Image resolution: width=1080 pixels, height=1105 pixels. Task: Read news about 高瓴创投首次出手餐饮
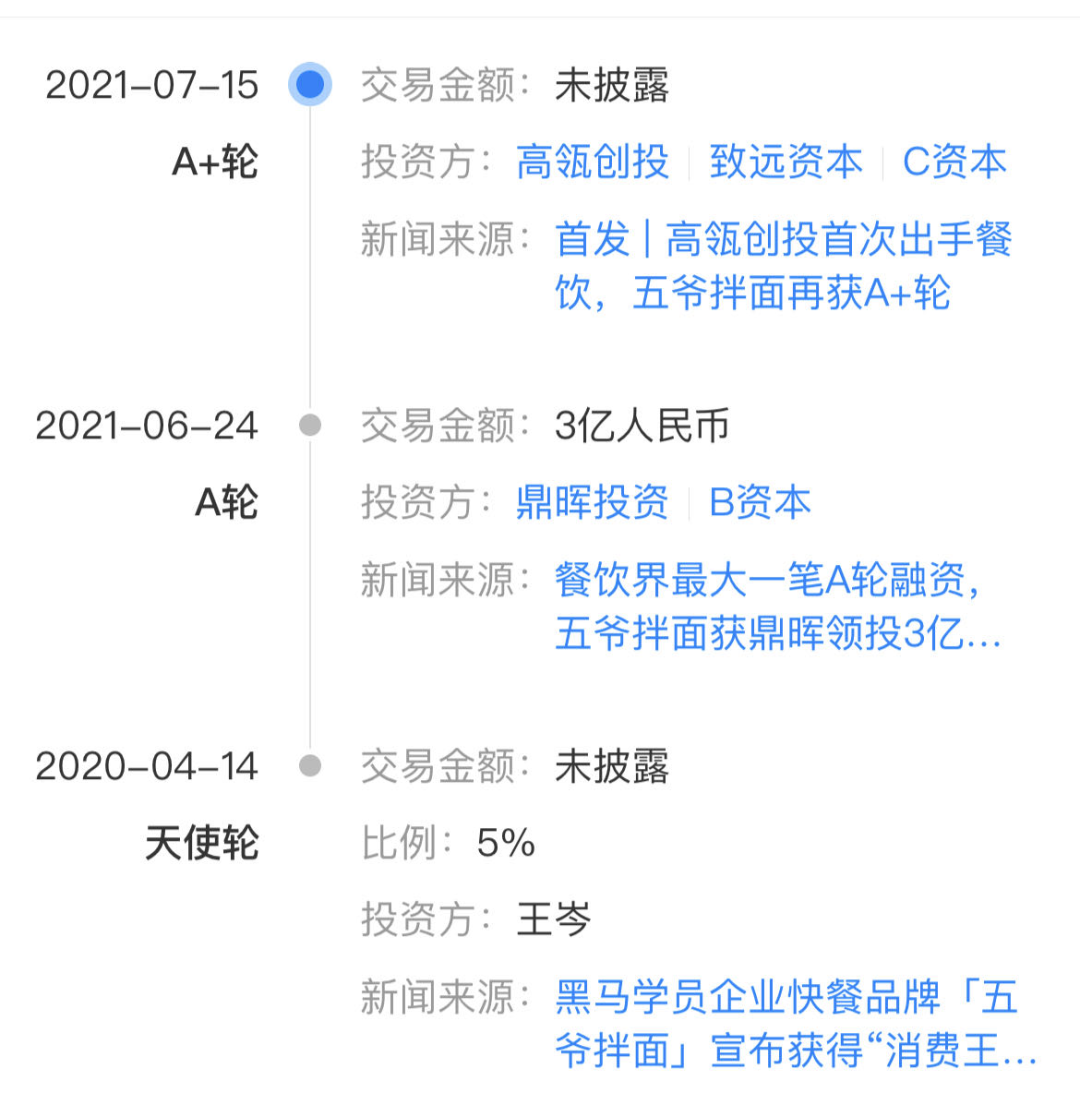point(783,266)
